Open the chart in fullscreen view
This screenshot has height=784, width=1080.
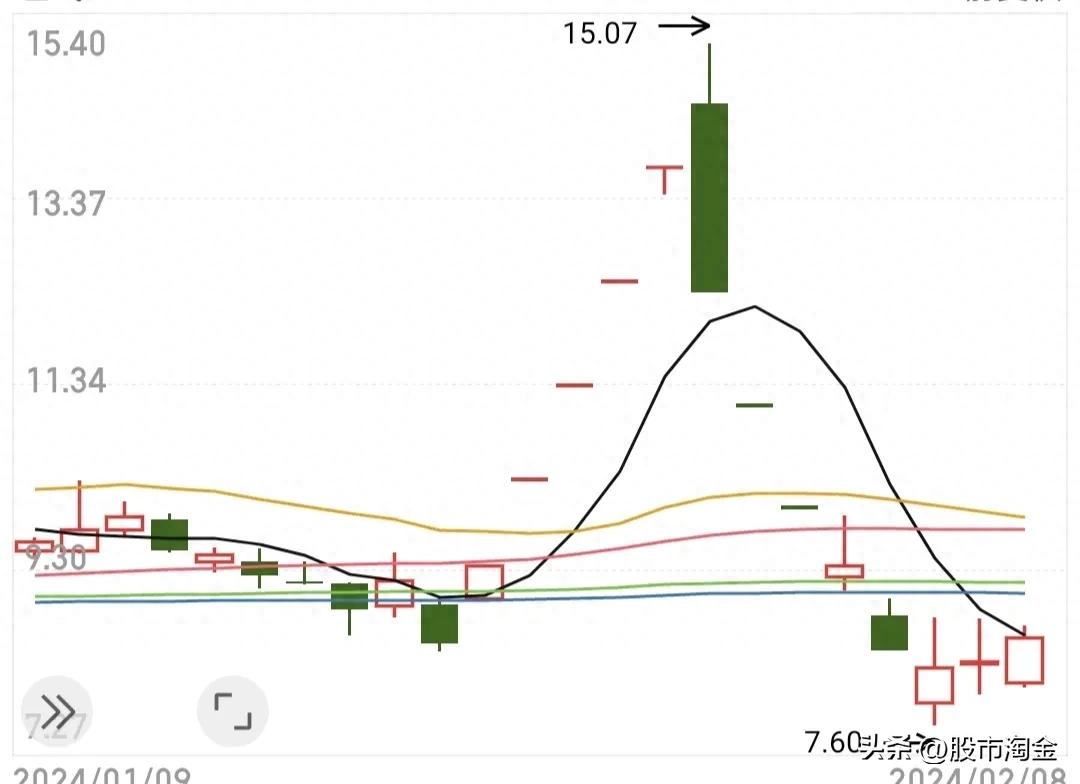click(x=233, y=711)
